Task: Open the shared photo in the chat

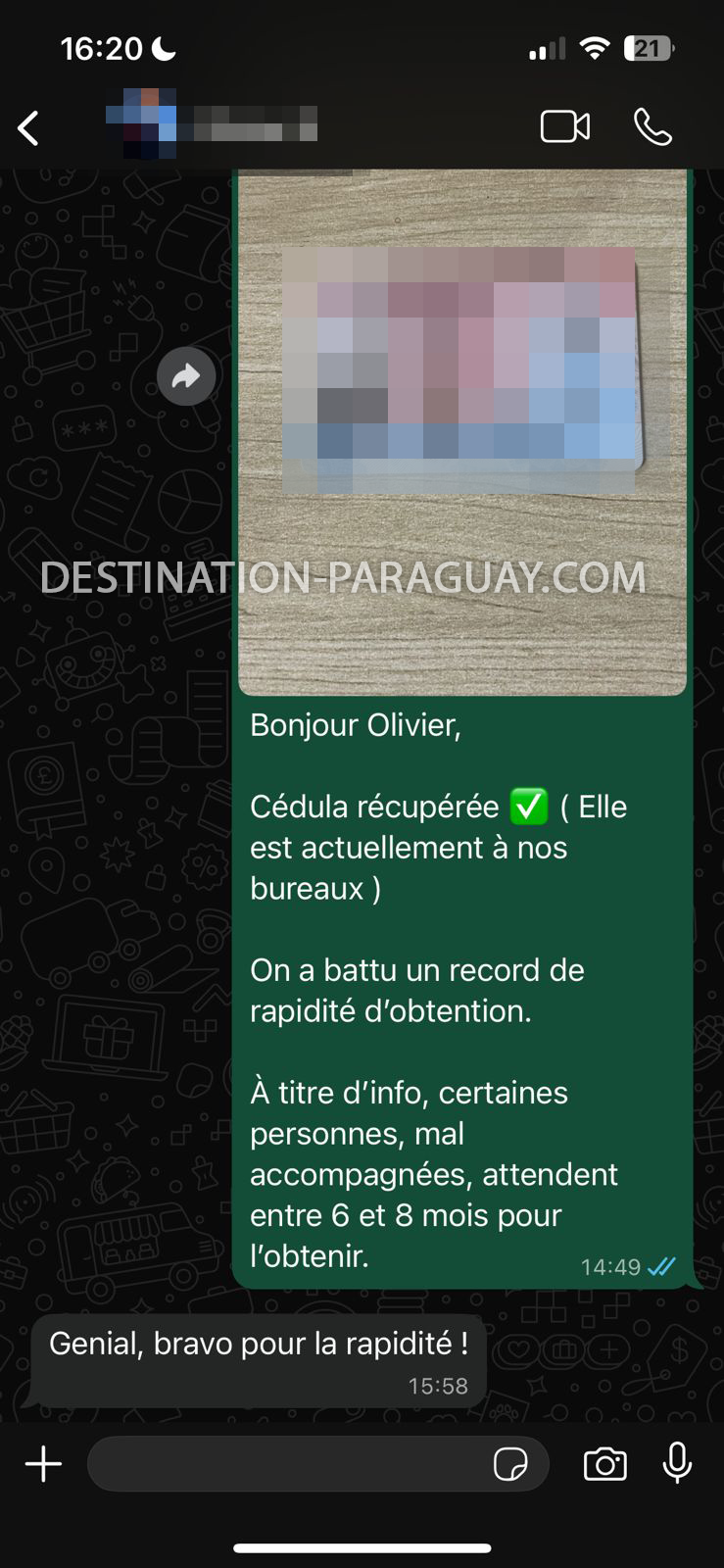Action: pos(461,431)
